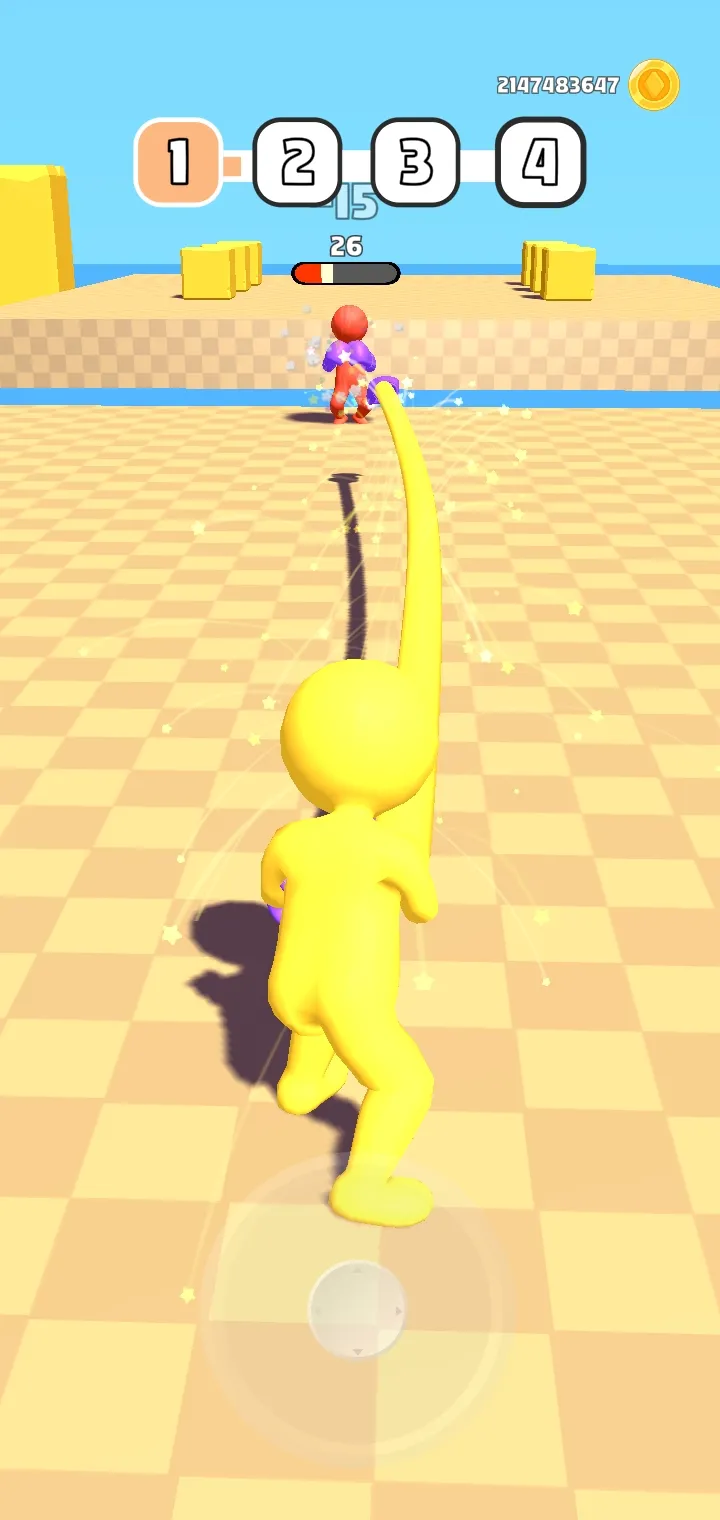Screen dimensions: 720x1520
Task: Tap the virtual joystick knob
Action: coord(358,1309)
